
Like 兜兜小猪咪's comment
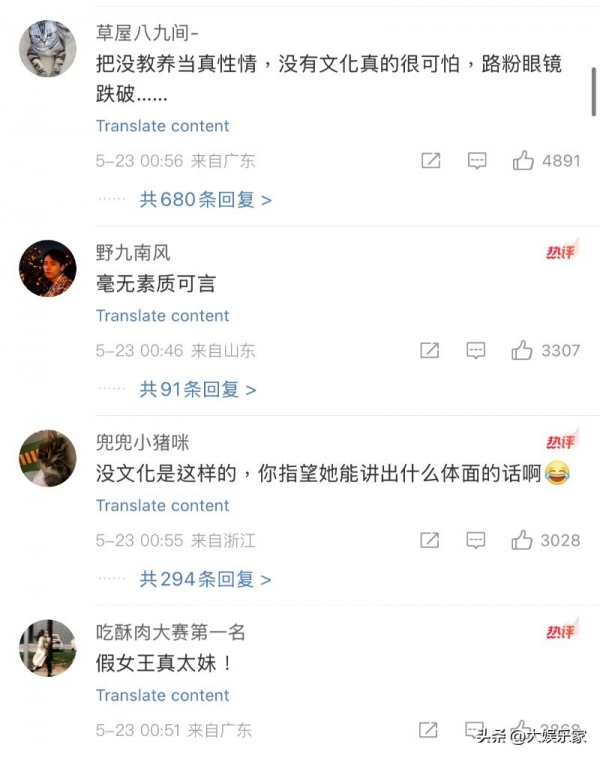(522, 540)
